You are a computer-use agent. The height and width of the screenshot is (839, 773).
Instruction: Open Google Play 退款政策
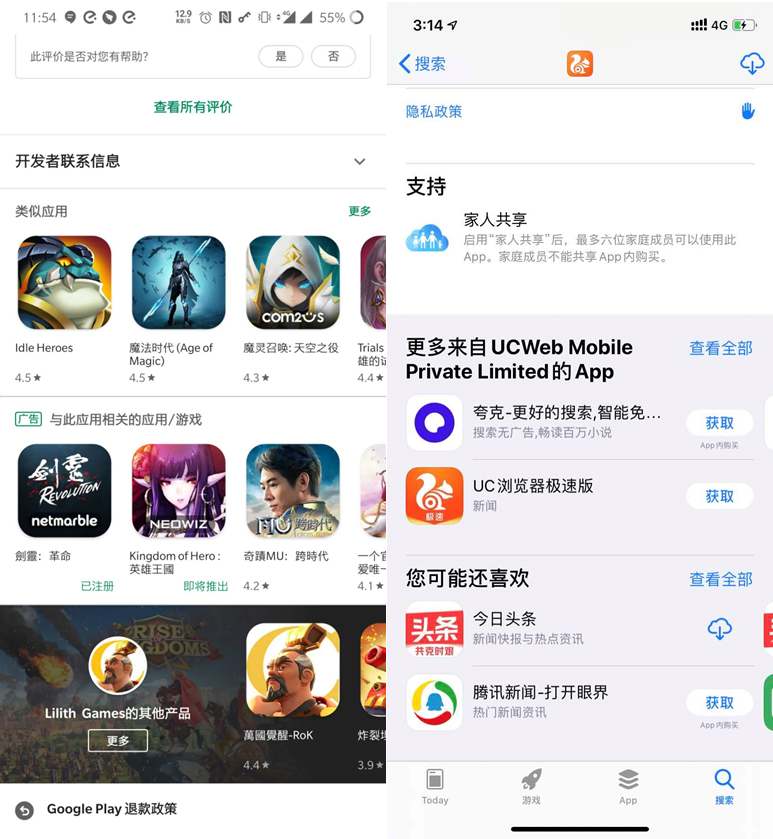[x=112, y=809]
